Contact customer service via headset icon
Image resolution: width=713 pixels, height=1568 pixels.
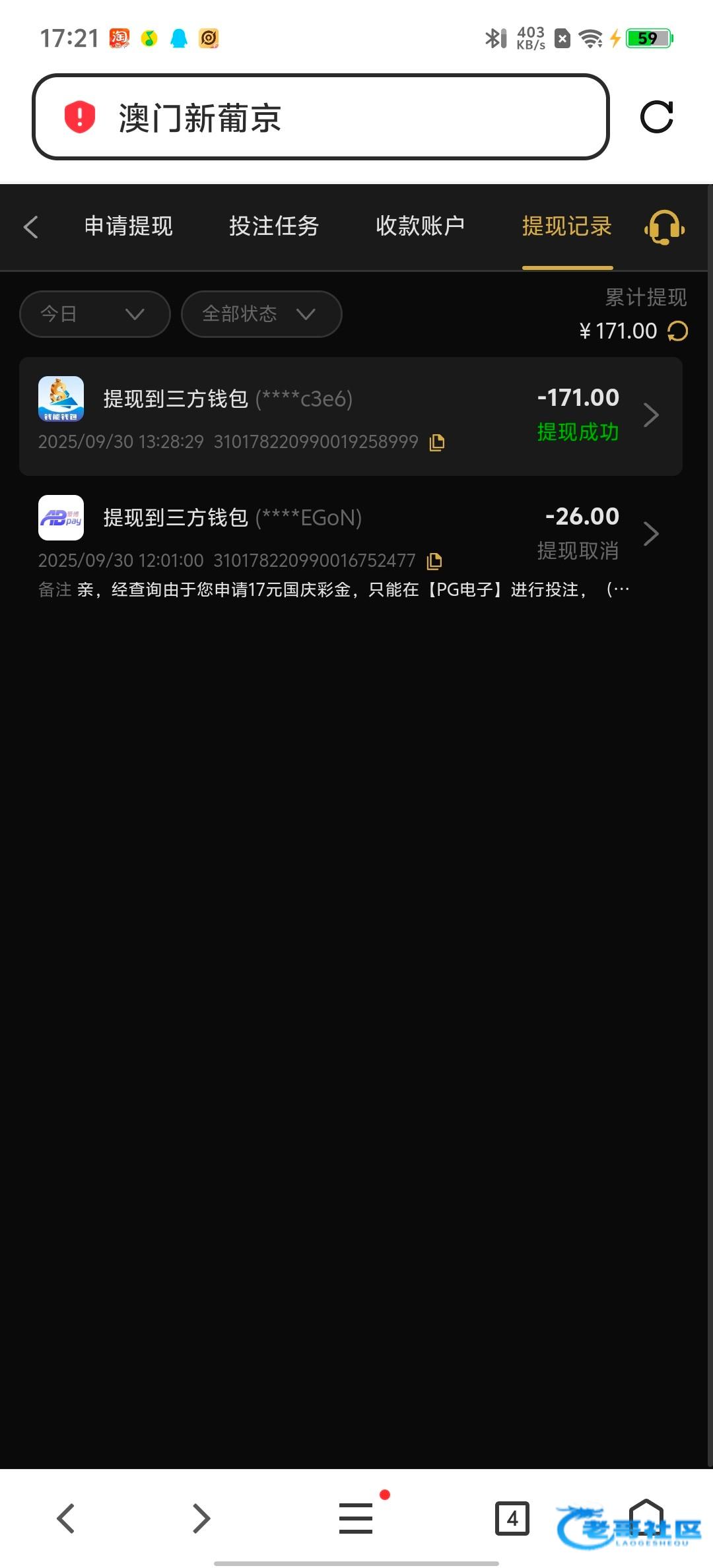(664, 227)
